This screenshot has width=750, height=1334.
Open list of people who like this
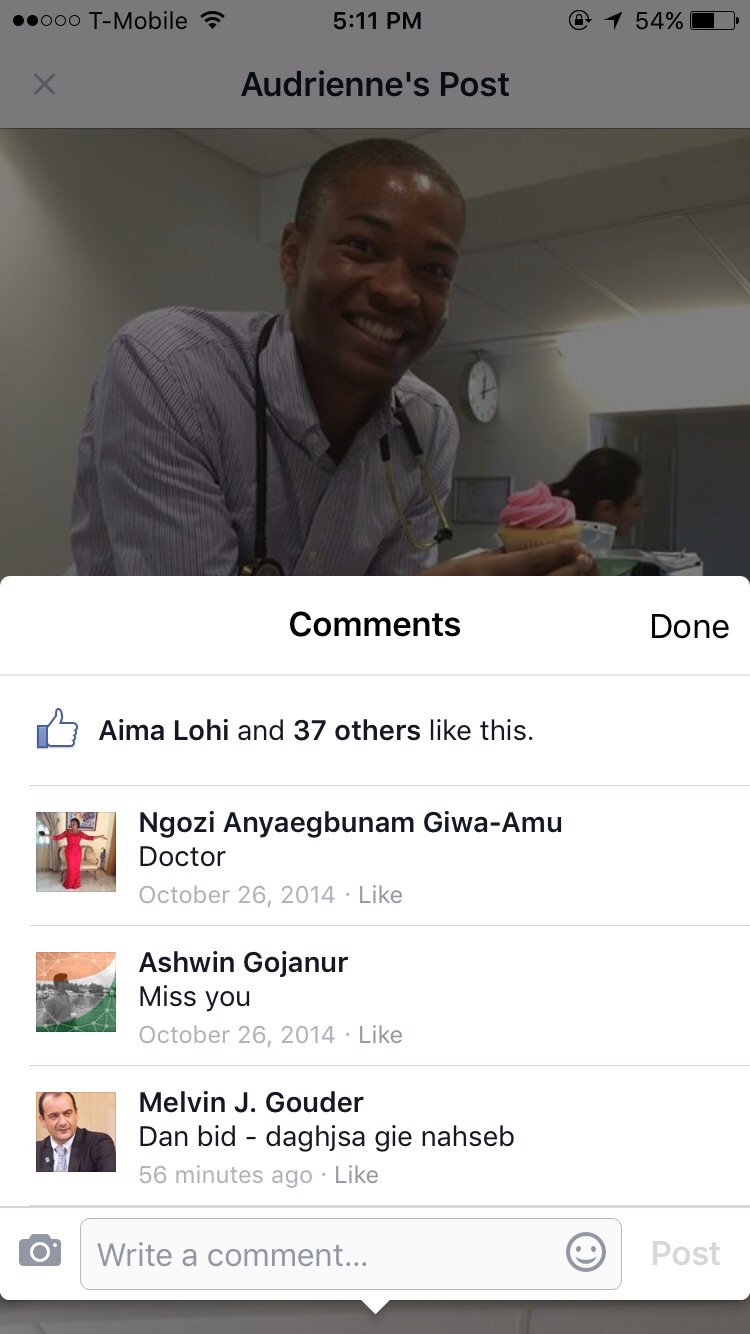click(316, 730)
